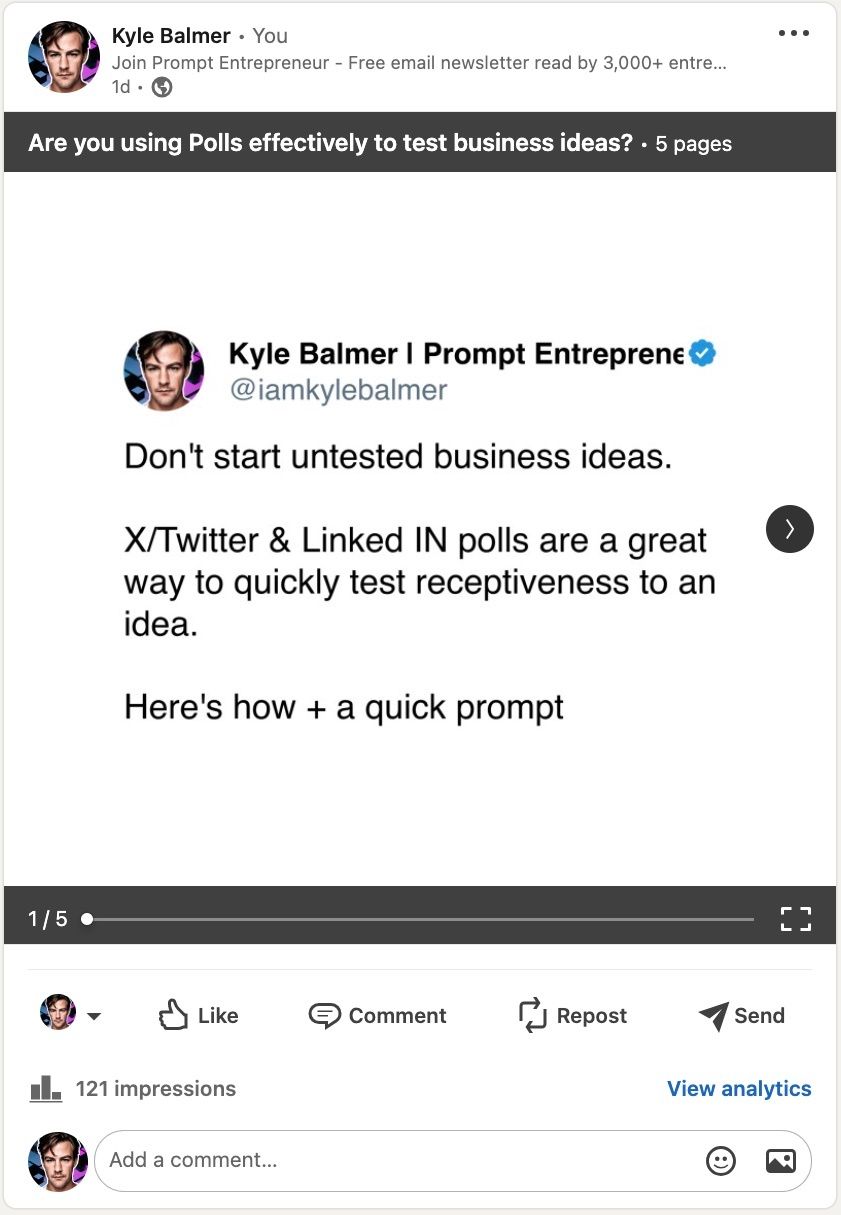Viewport: 841px width, 1215px height.
Task: View analytics for this post
Action: (x=738, y=1088)
